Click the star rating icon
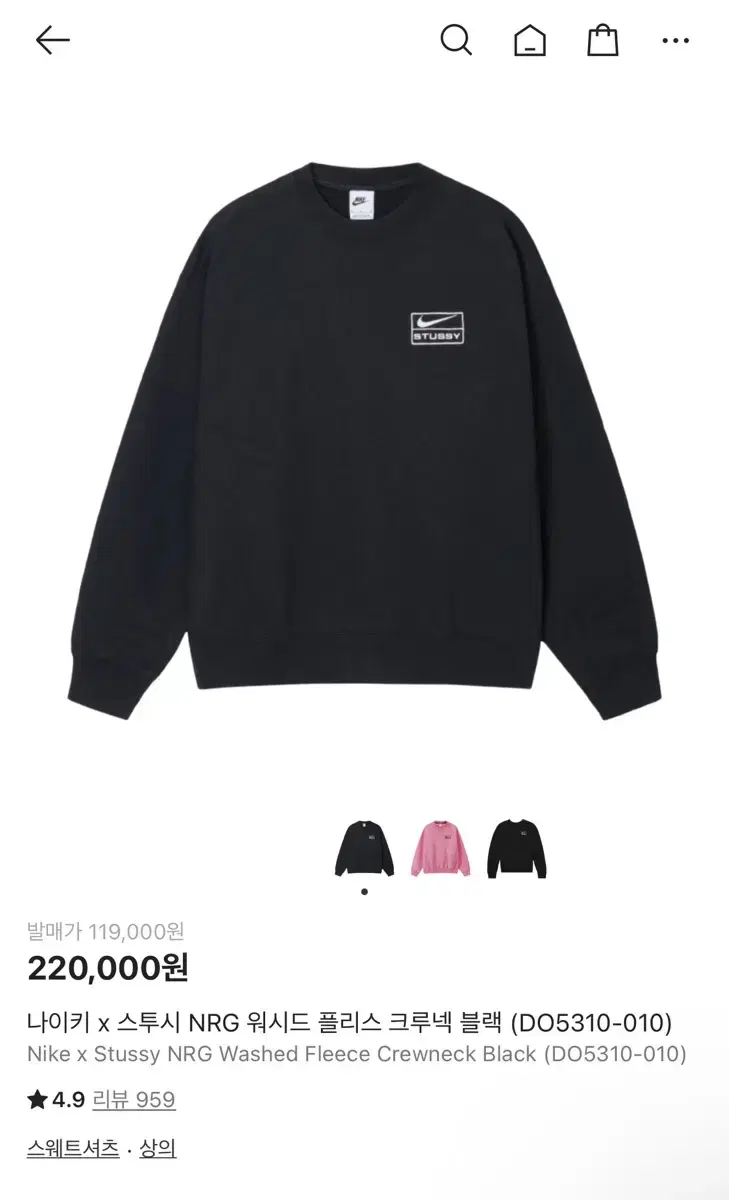The image size is (729, 1200). [36, 1099]
